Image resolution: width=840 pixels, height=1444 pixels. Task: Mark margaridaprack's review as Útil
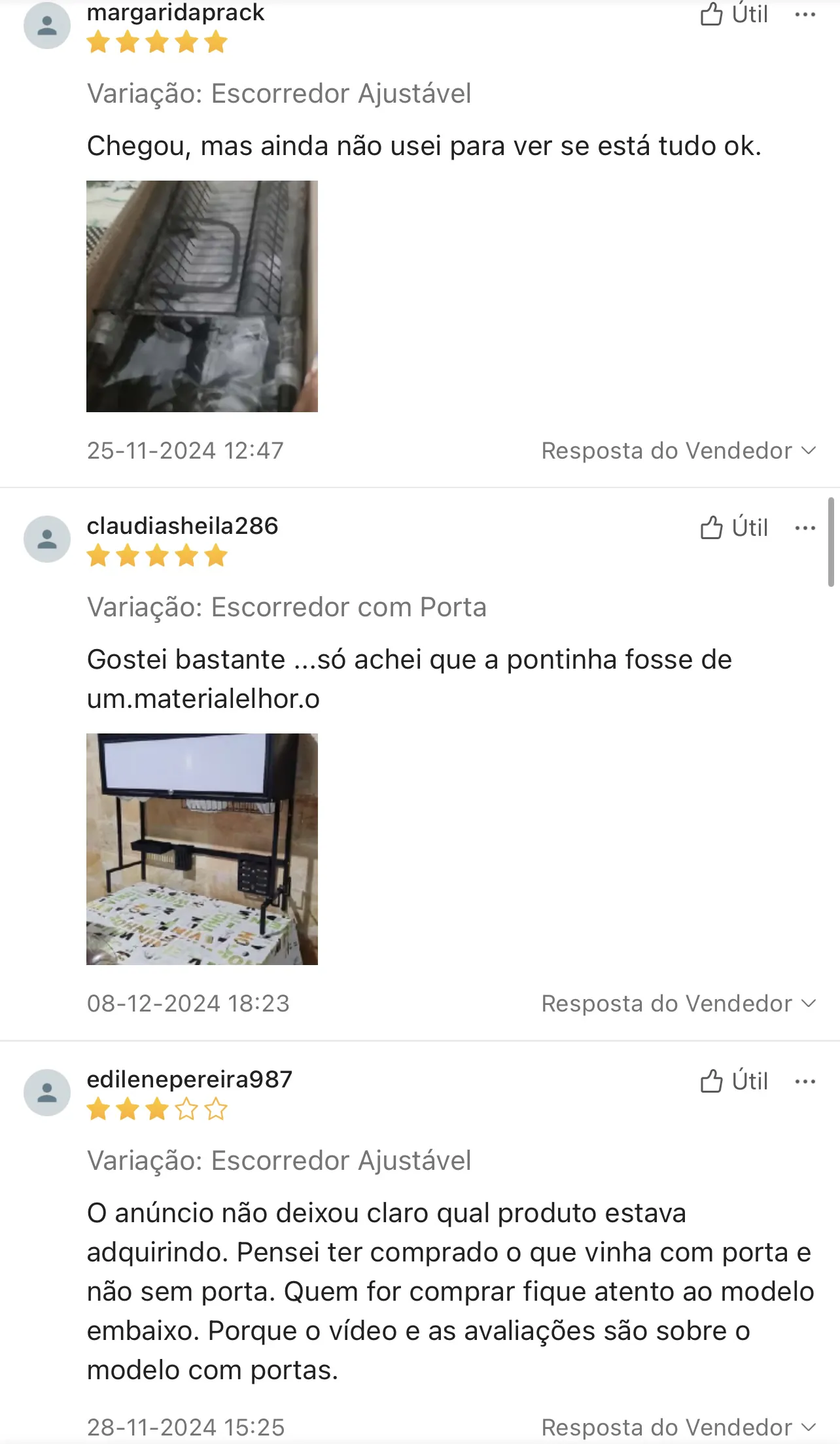click(x=733, y=14)
